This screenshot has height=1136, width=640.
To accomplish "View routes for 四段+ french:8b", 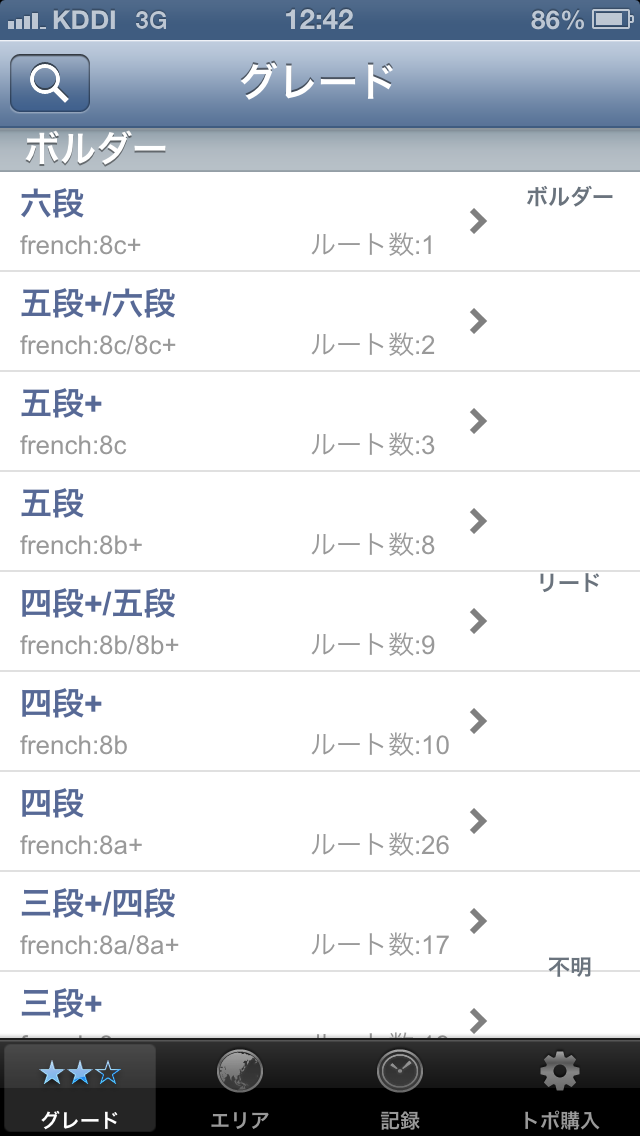I will (x=250, y=722).
